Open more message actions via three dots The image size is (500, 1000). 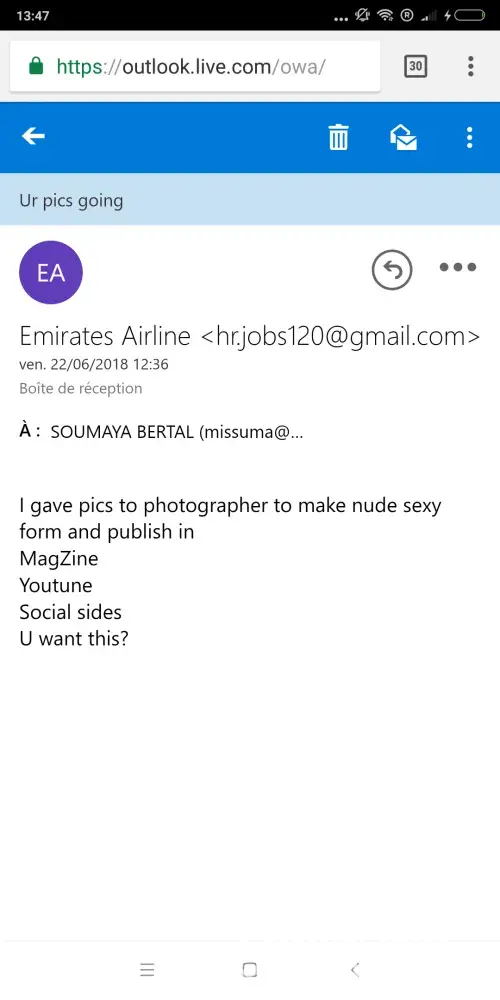[x=458, y=267]
